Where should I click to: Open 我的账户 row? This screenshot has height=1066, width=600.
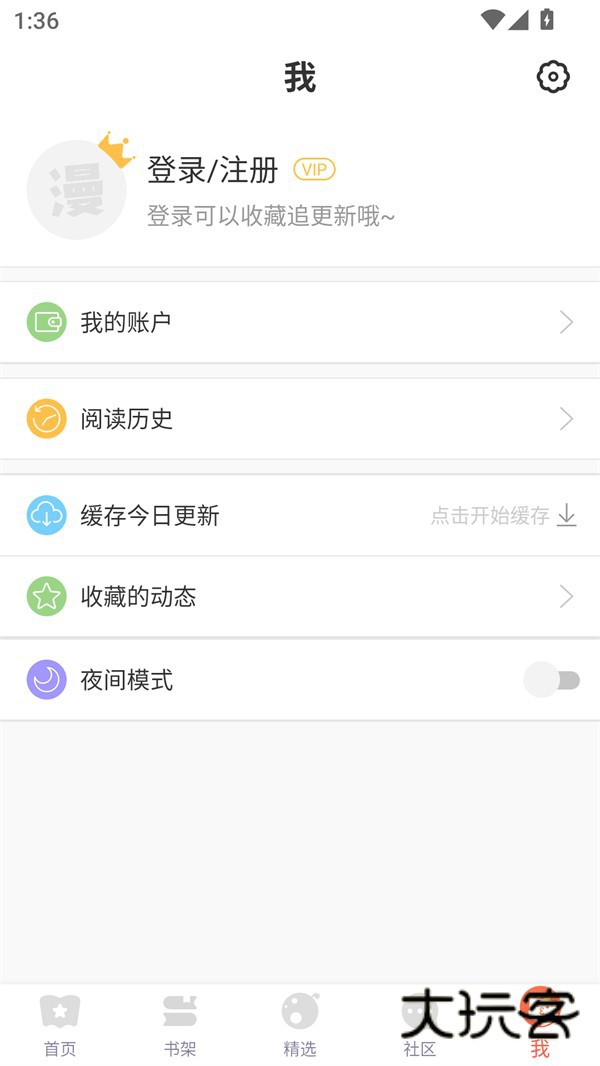coord(300,322)
